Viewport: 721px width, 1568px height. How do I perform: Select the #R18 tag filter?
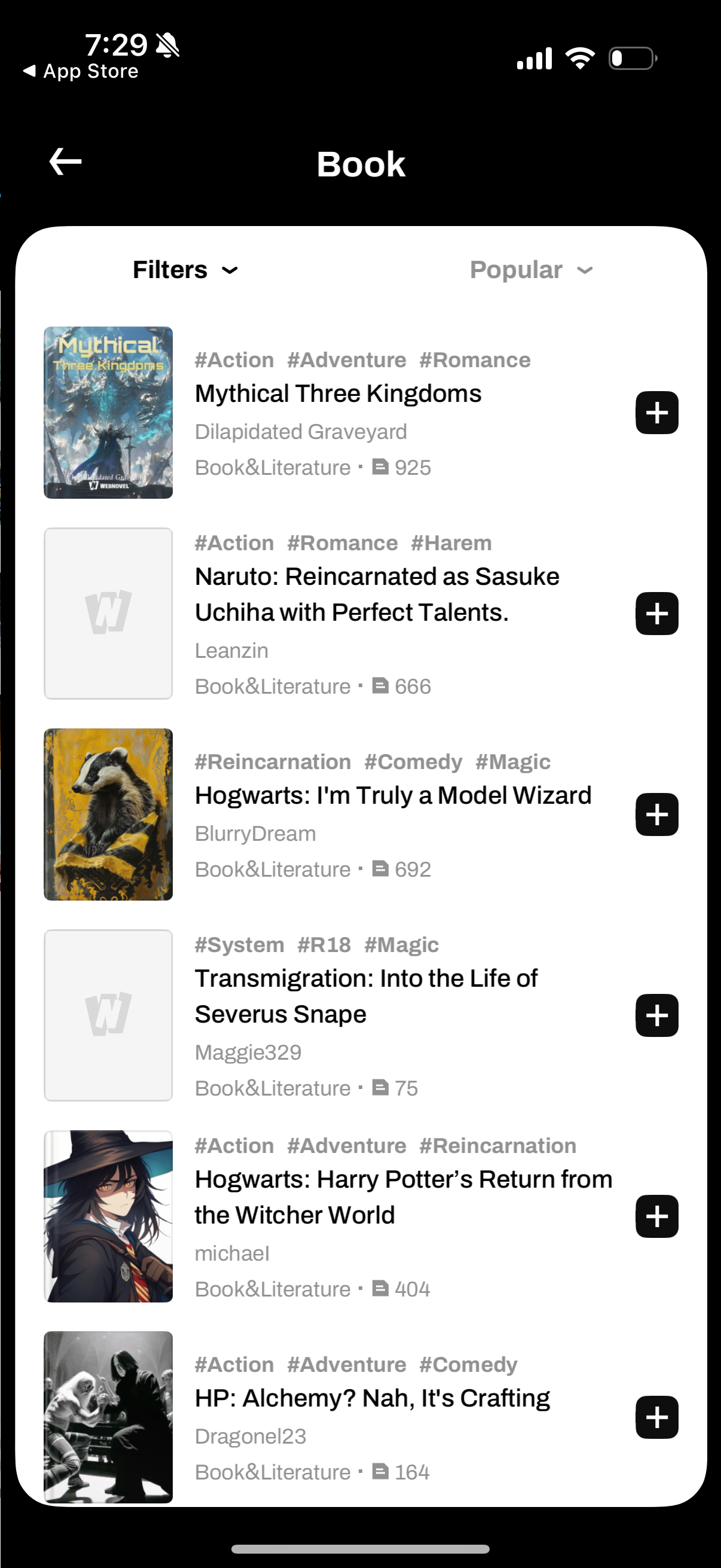click(x=323, y=945)
